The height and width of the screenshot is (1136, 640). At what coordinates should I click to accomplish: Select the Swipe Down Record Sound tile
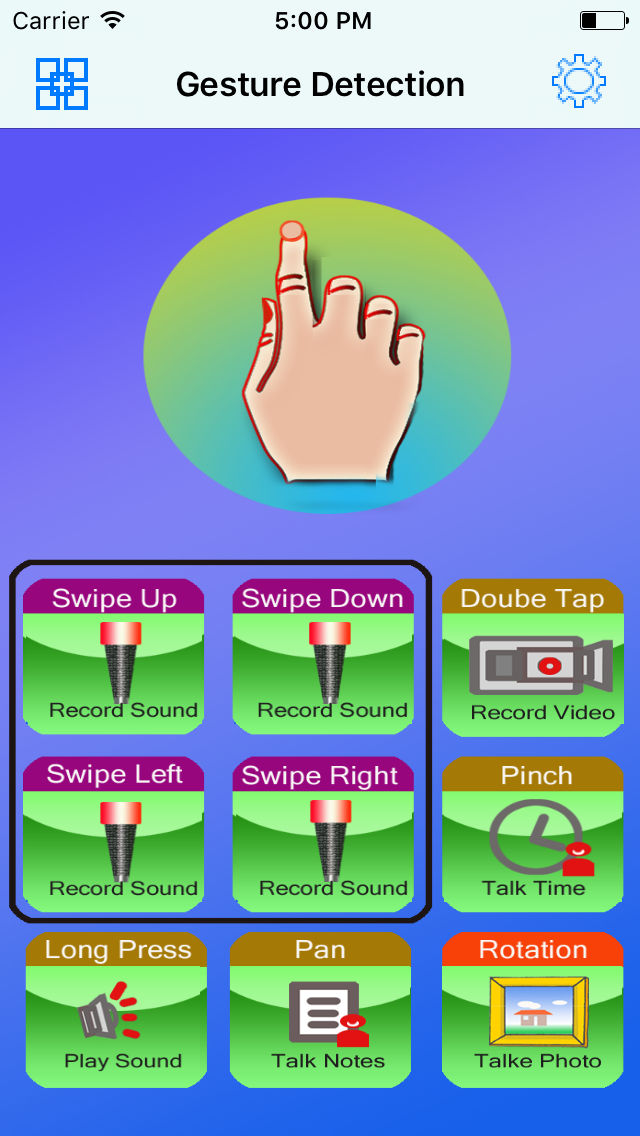click(x=323, y=657)
